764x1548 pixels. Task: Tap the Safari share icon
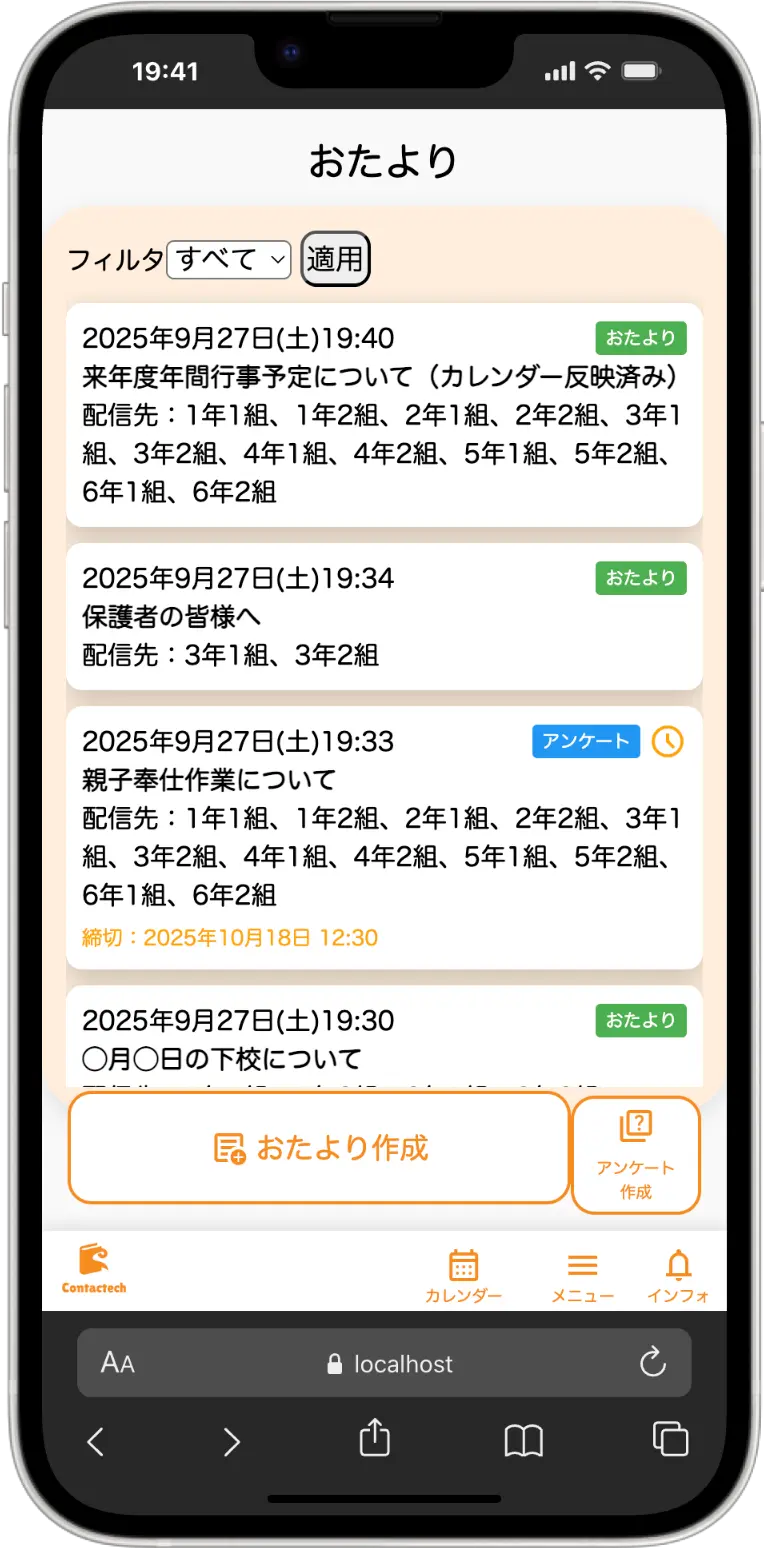point(375,1440)
